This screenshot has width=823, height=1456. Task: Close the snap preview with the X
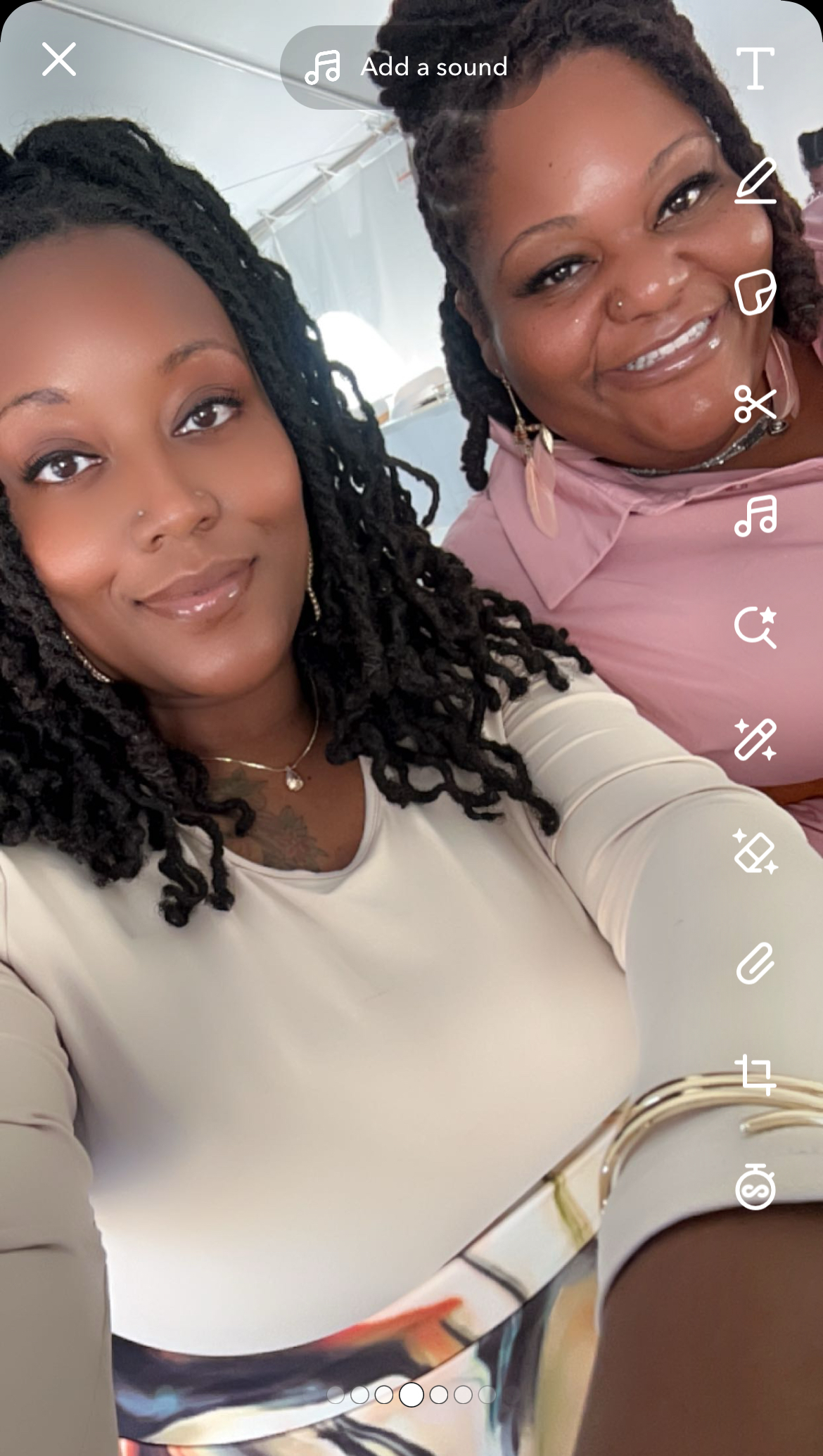coord(59,60)
